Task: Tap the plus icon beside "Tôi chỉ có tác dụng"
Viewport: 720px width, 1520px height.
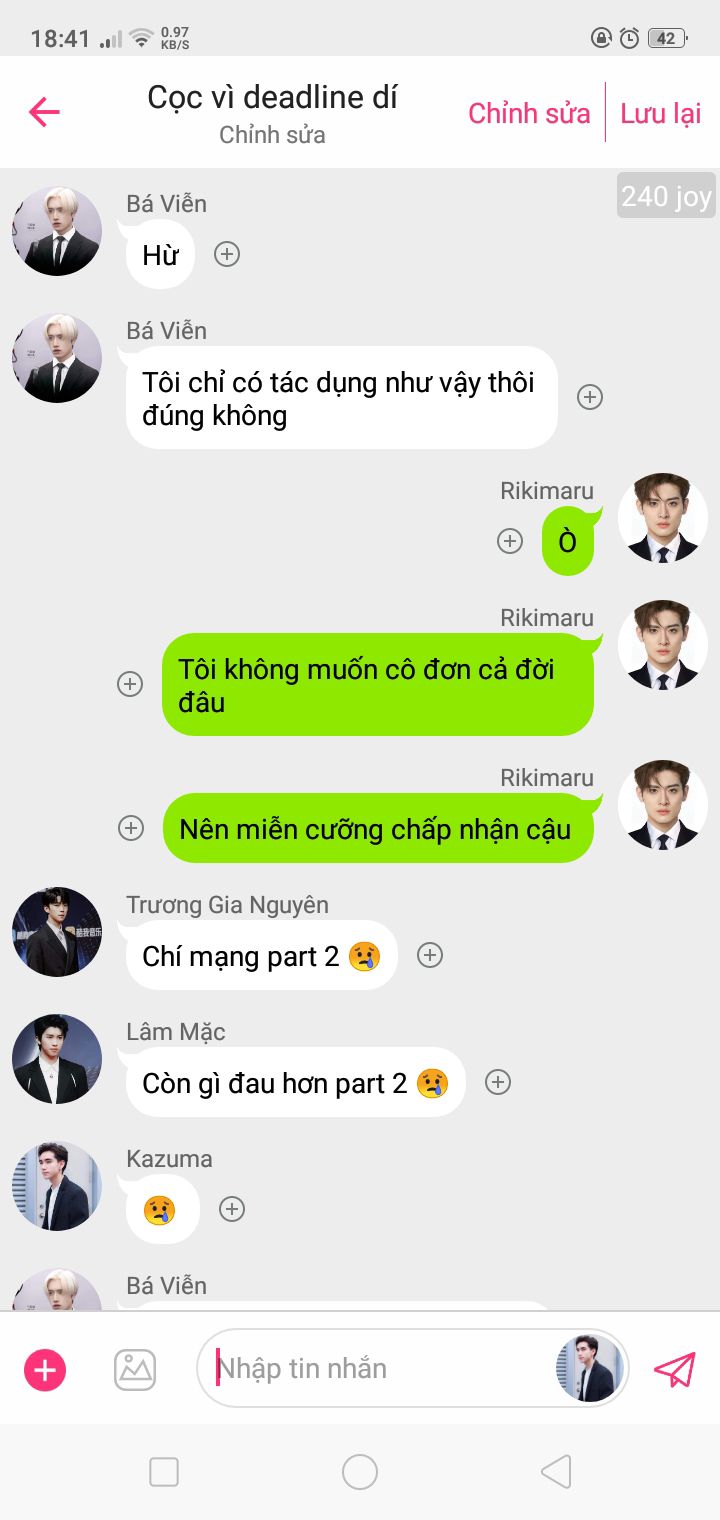Action: (590, 397)
